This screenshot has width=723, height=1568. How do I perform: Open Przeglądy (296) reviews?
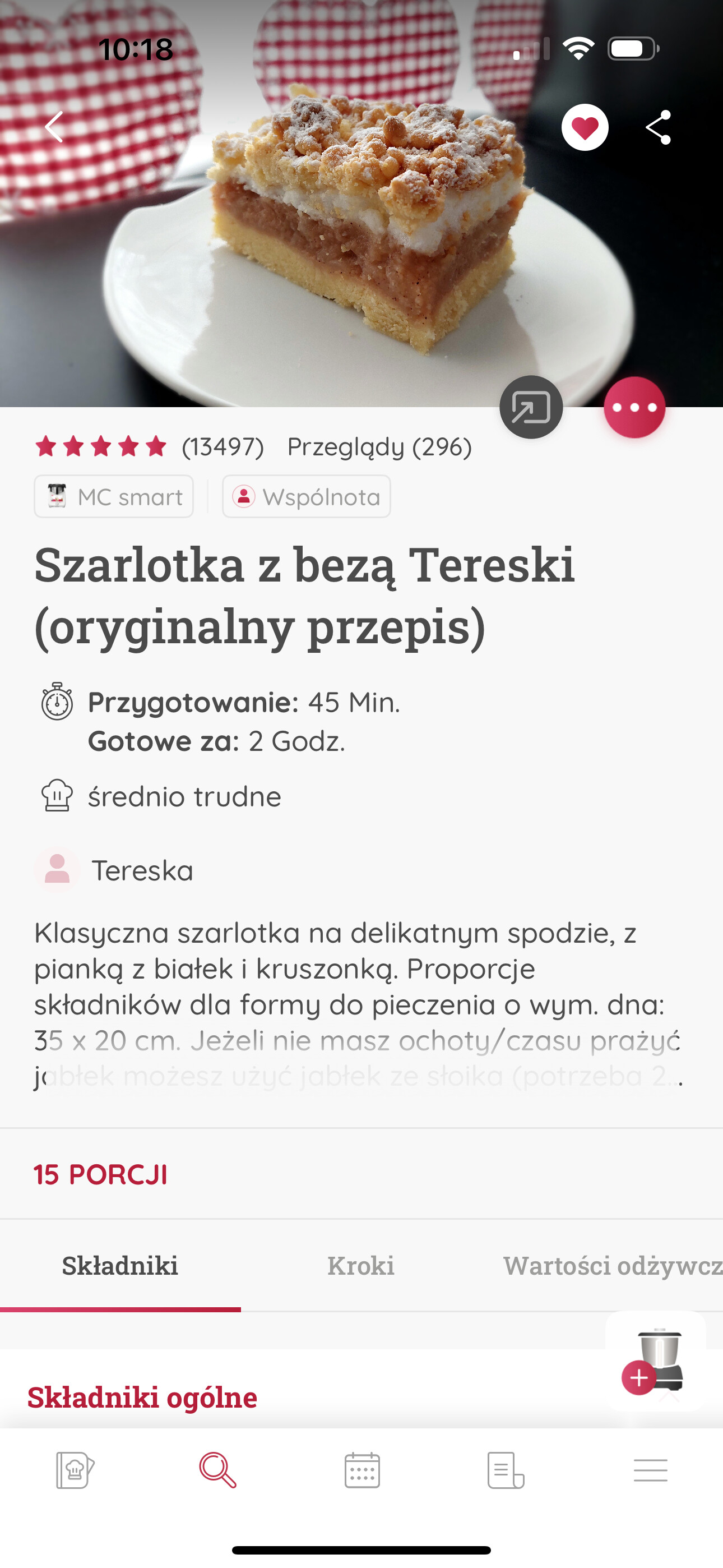(x=379, y=447)
